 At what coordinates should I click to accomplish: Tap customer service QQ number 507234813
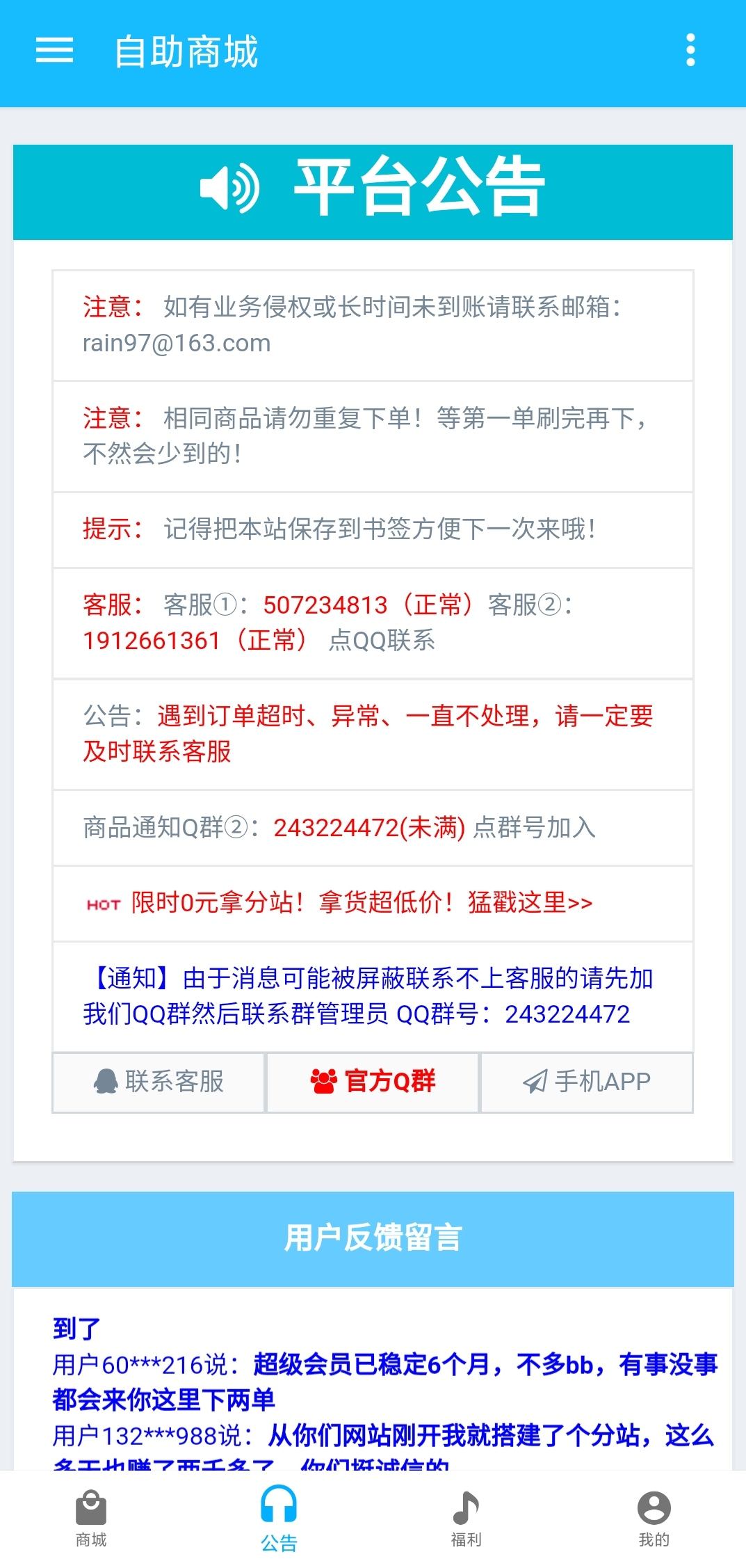(x=325, y=605)
